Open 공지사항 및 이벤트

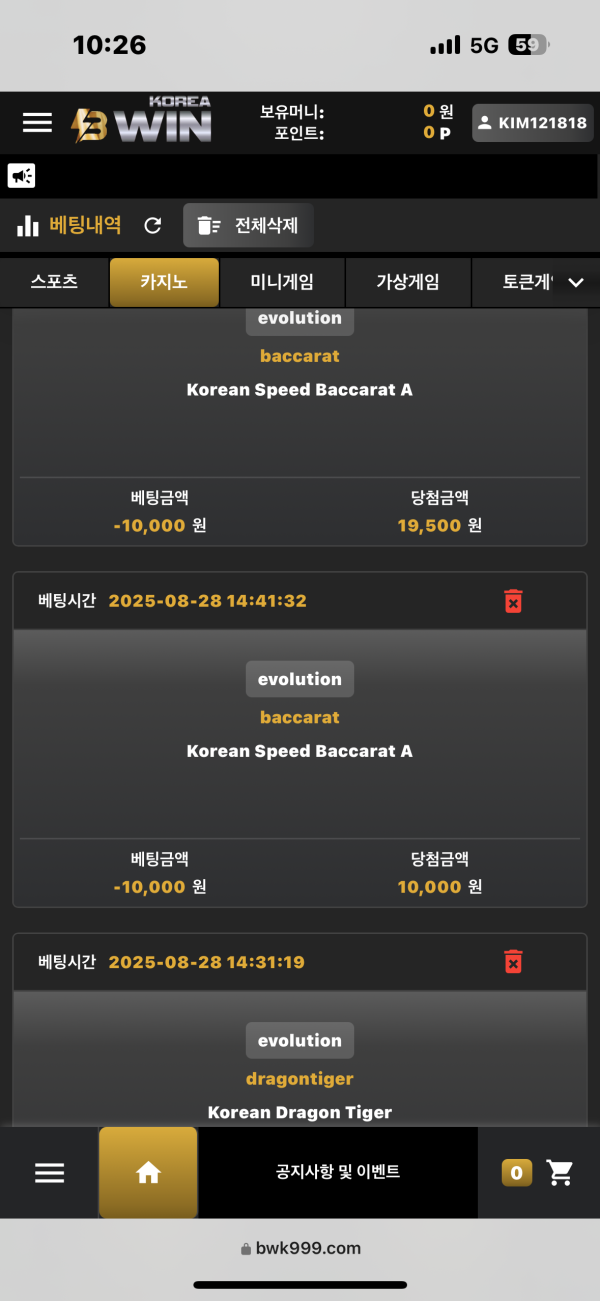coord(338,1172)
